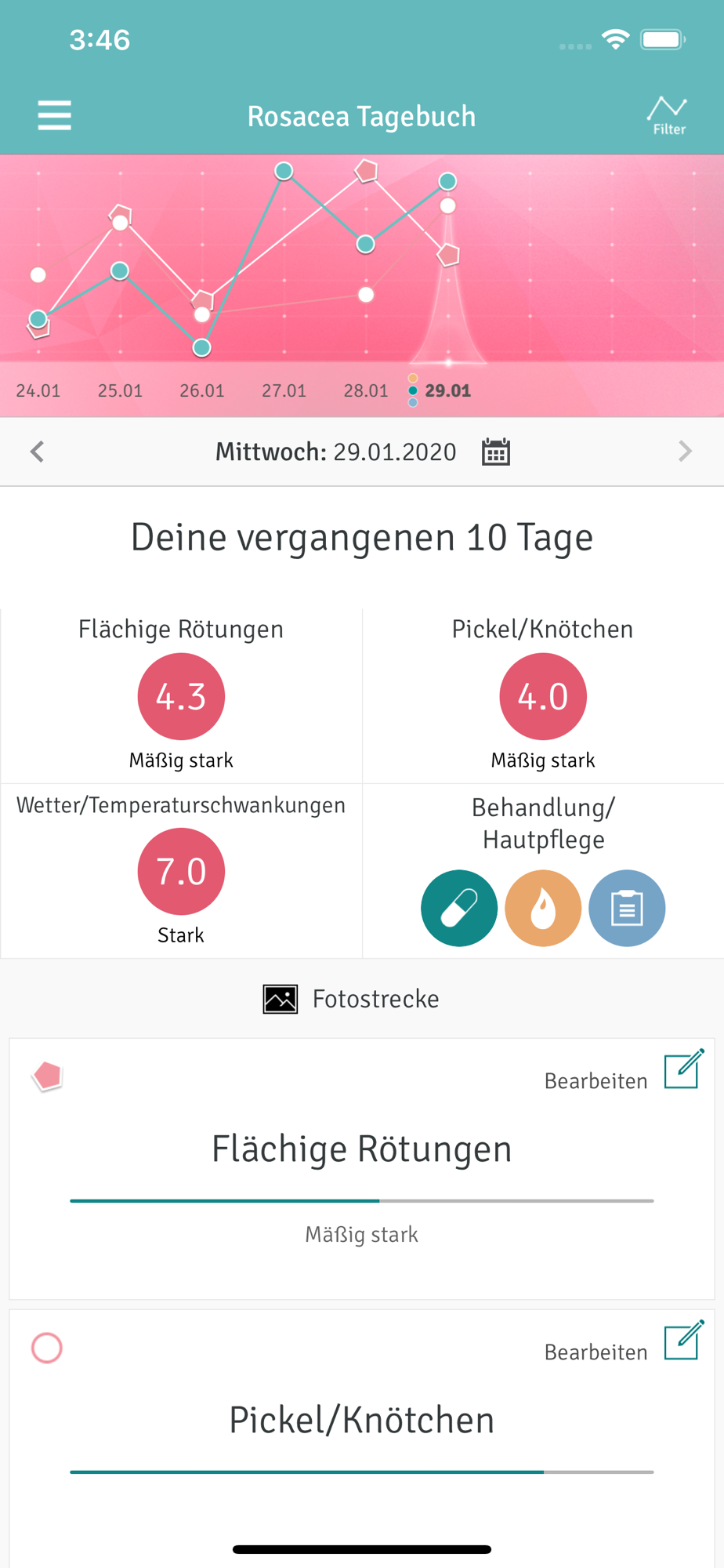Viewport: 724px width, 1568px height.
Task: Select 28.01 on the chart timeline
Action: 366,390
